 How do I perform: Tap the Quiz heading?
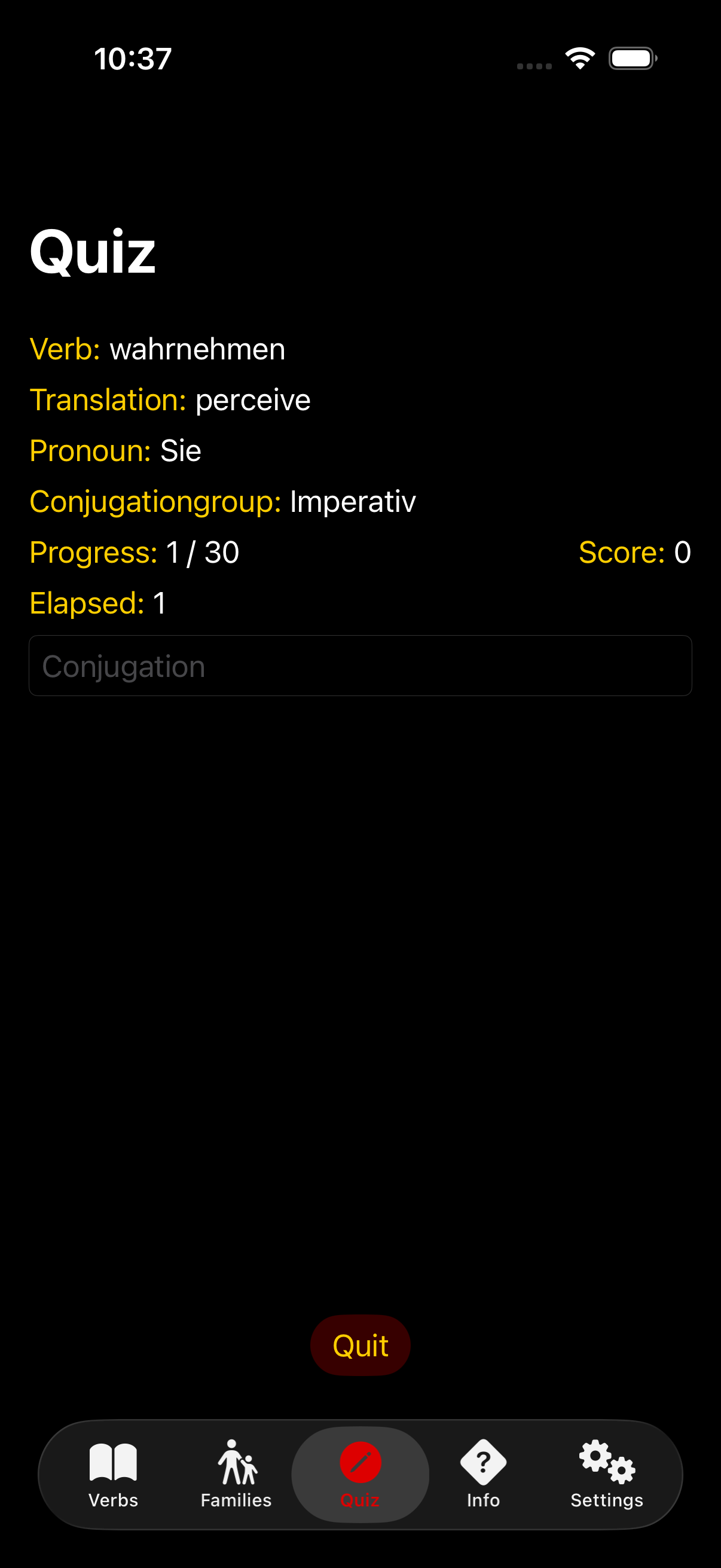point(93,252)
